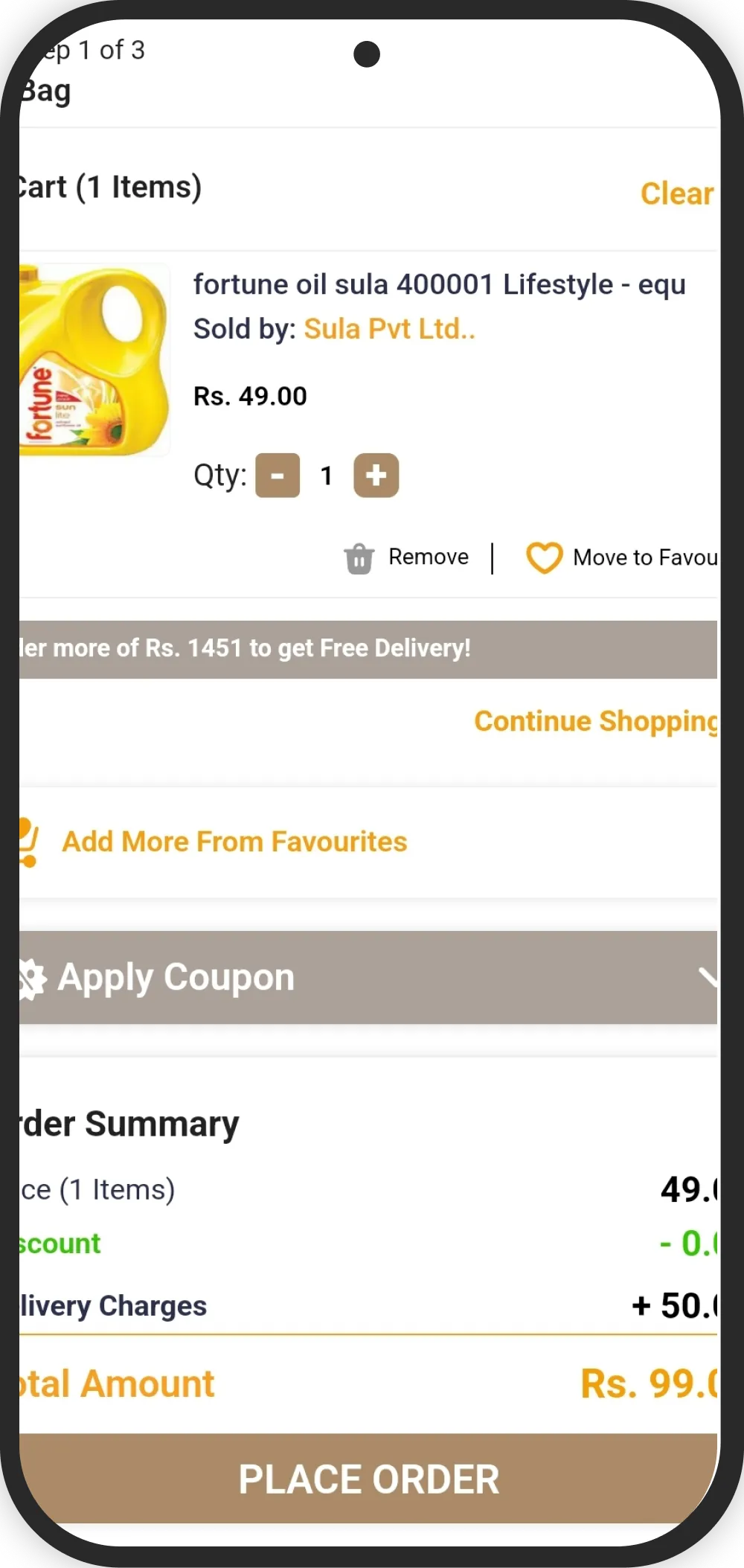Increase fortune oil quantity by one
Image resolution: width=744 pixels, height=1568 pixels.
(376, 475)
